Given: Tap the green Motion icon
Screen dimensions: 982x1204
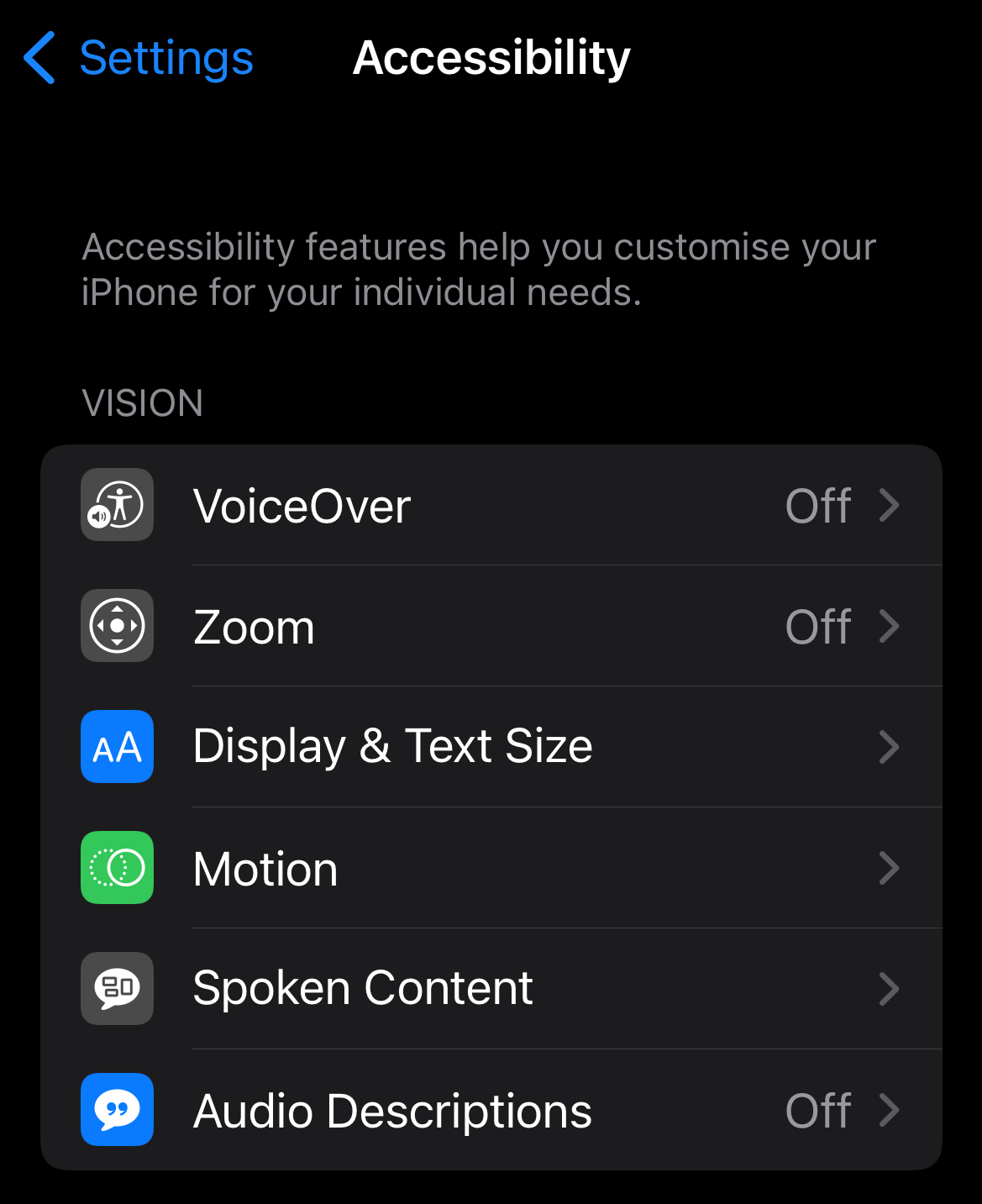Looking at the screenshot, I should 117,868.
